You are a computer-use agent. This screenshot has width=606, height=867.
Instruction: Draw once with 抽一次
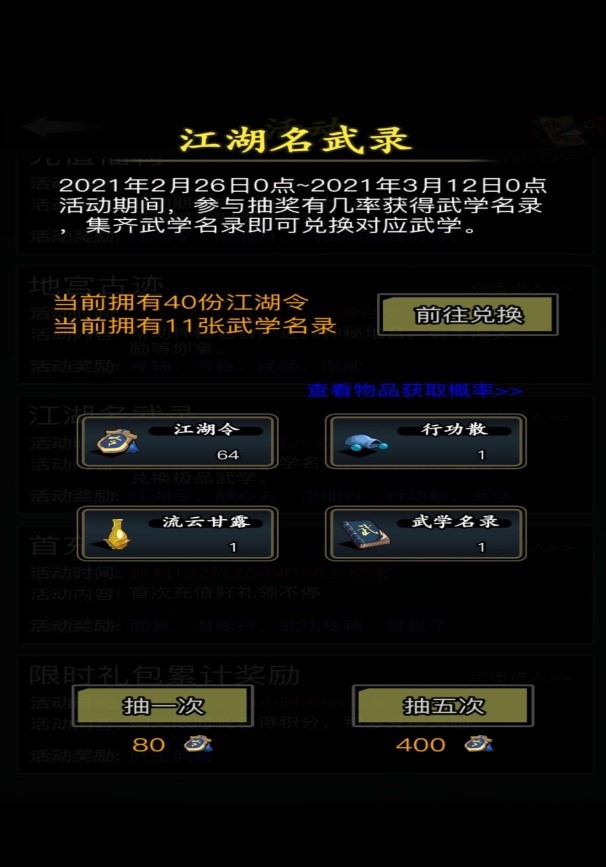[x=162, y=705]
